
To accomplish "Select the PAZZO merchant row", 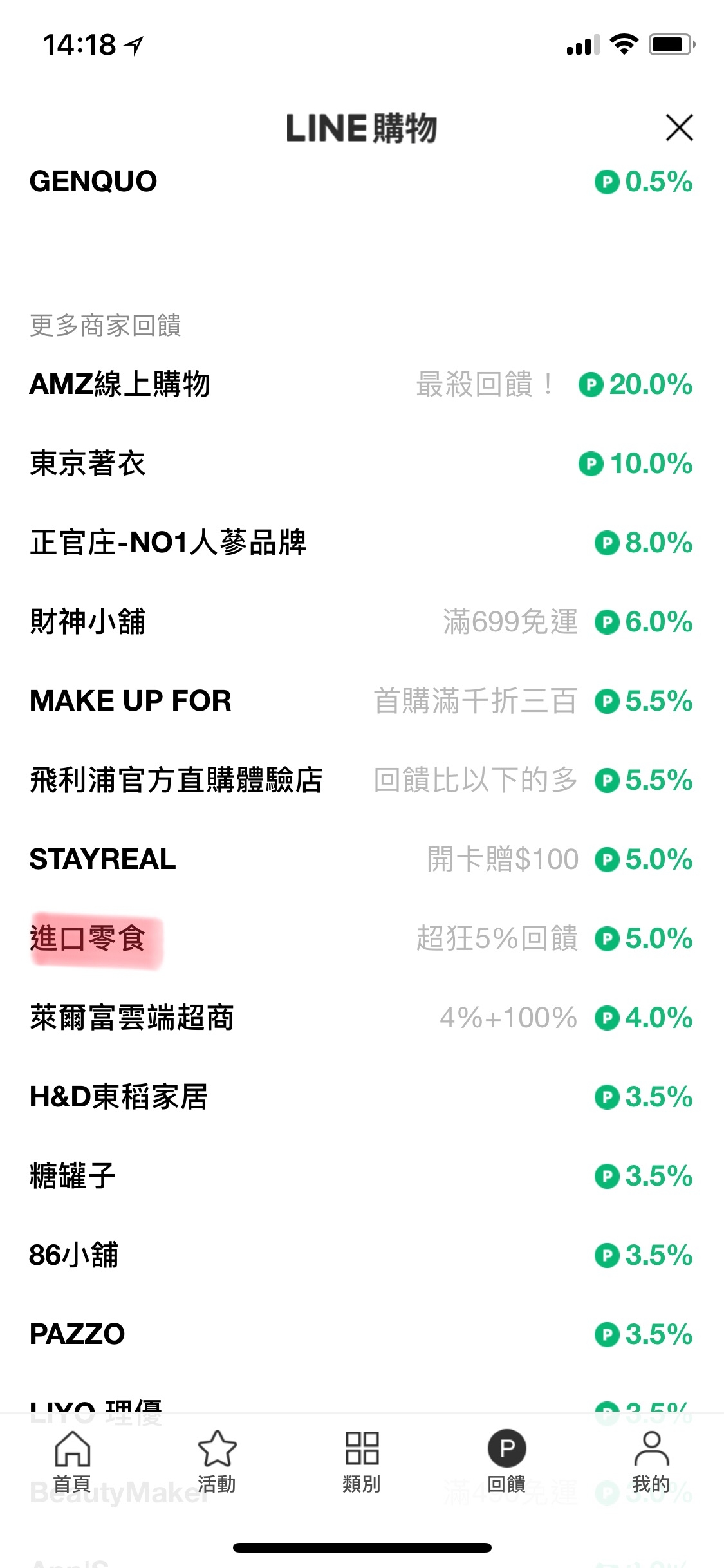I will click(x=77, y=1334).
